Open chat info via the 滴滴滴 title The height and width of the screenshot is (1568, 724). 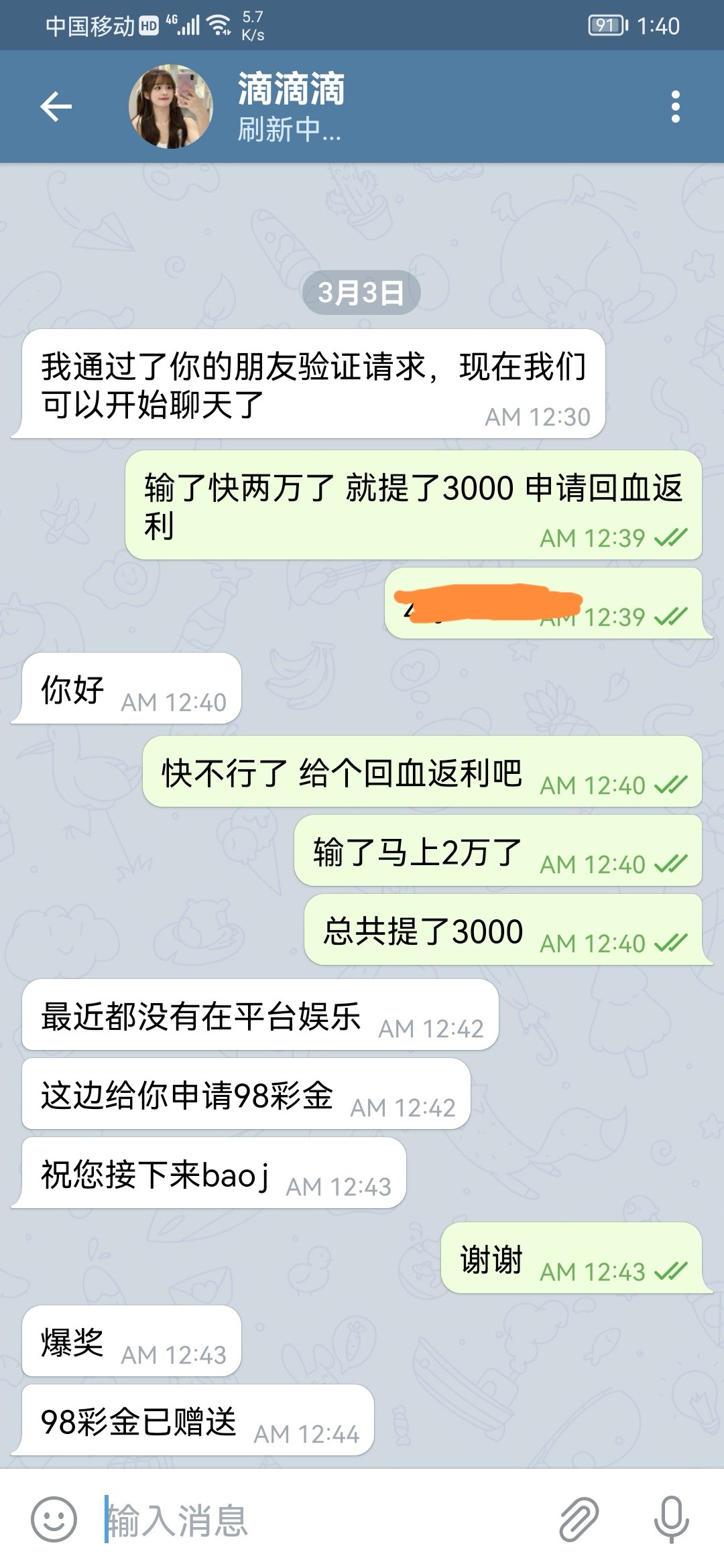click(x=291, y=90)
